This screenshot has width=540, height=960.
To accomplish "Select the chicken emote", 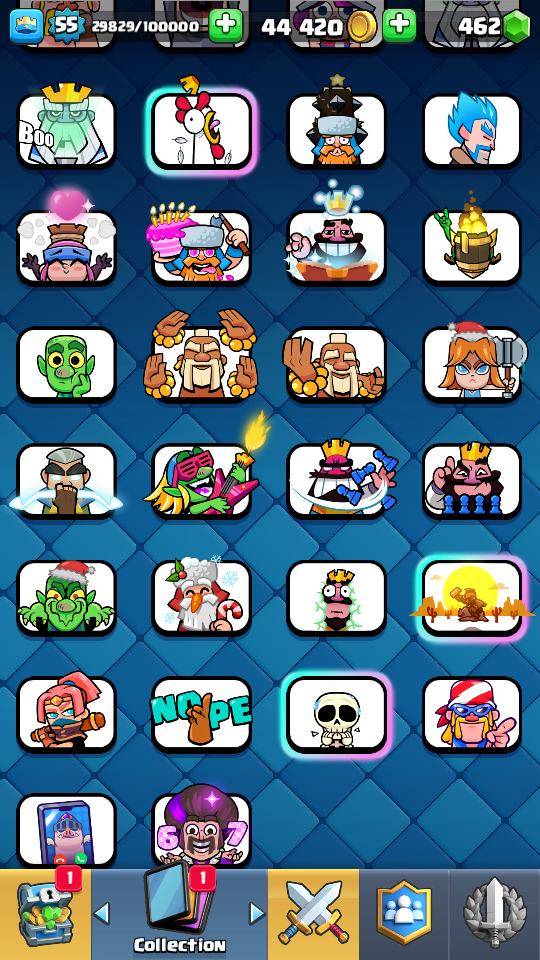I will pos(201,130).
